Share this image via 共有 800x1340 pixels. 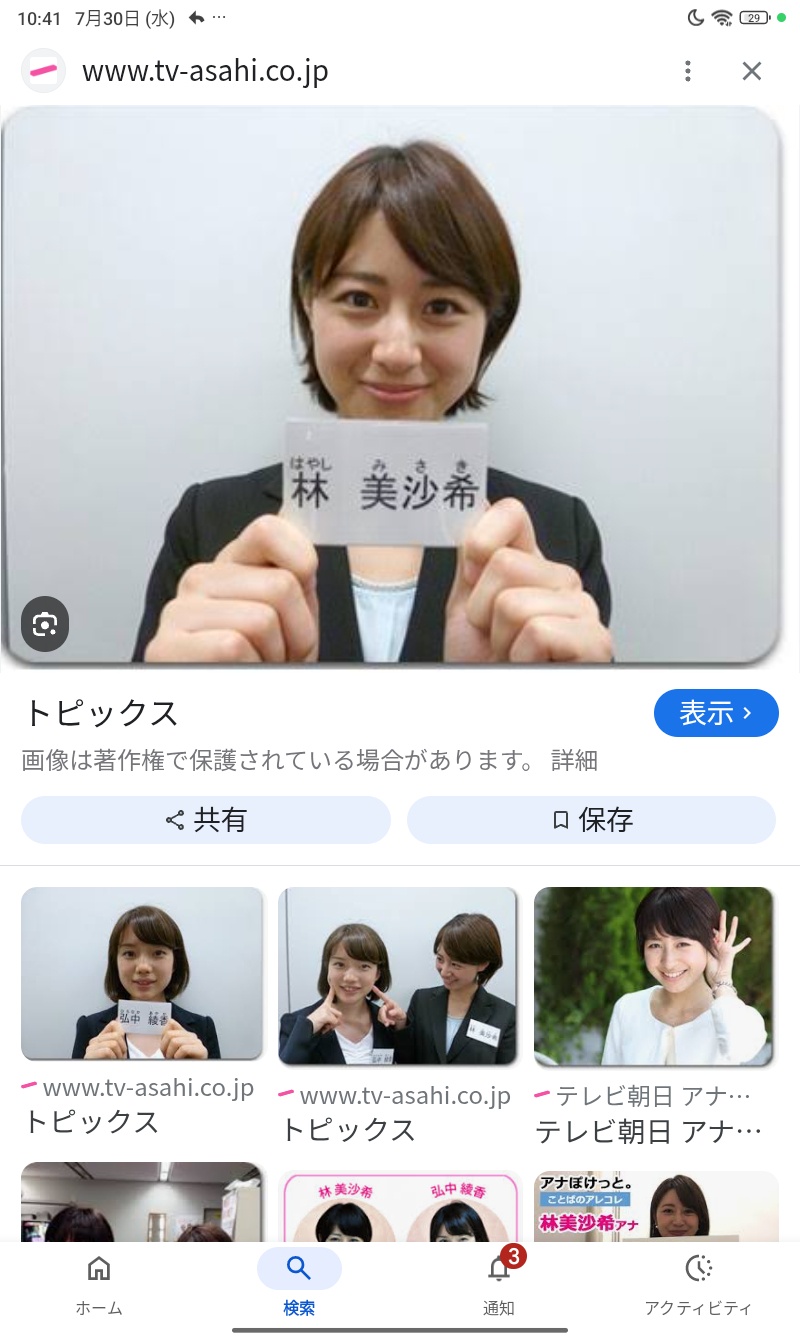point(206,820)
